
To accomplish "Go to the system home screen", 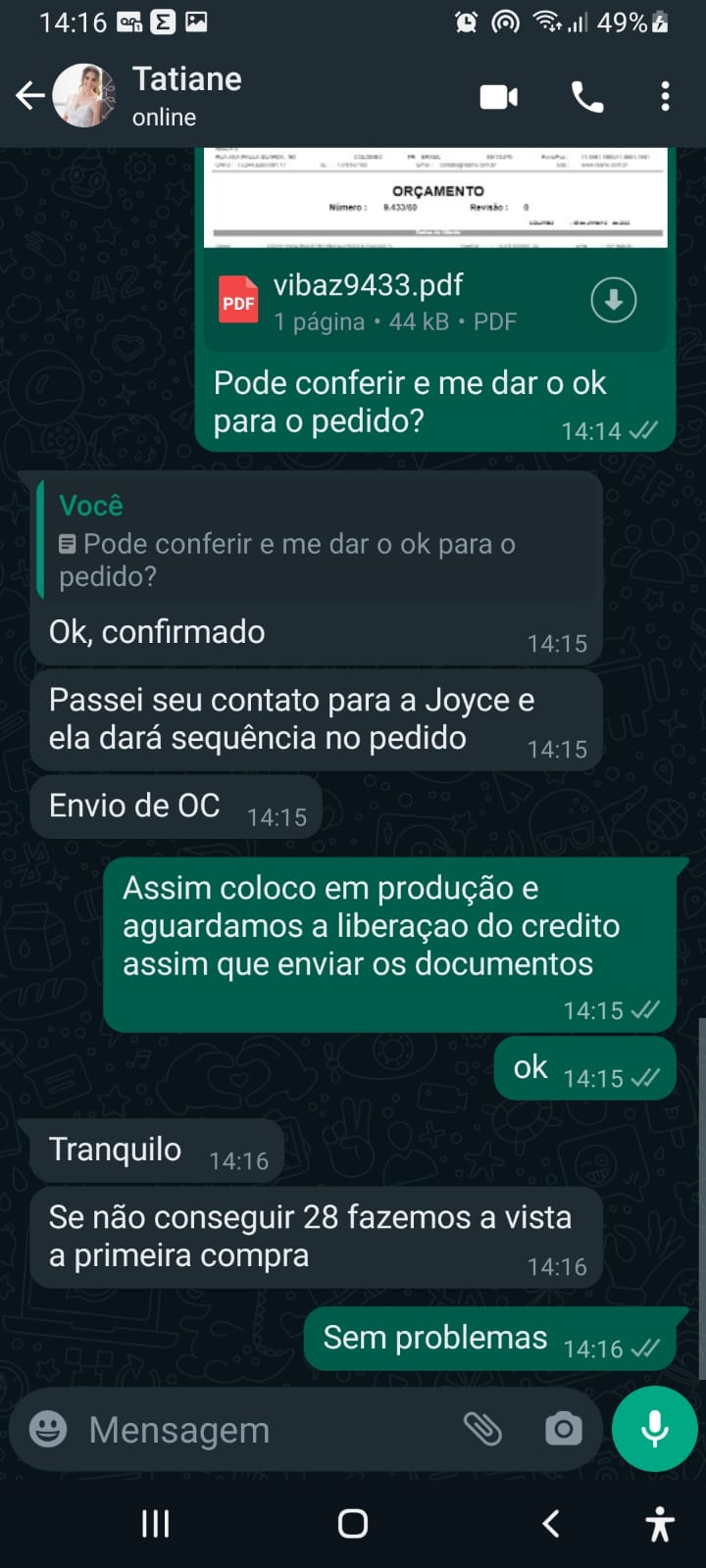I will (x=353, y=1524).
